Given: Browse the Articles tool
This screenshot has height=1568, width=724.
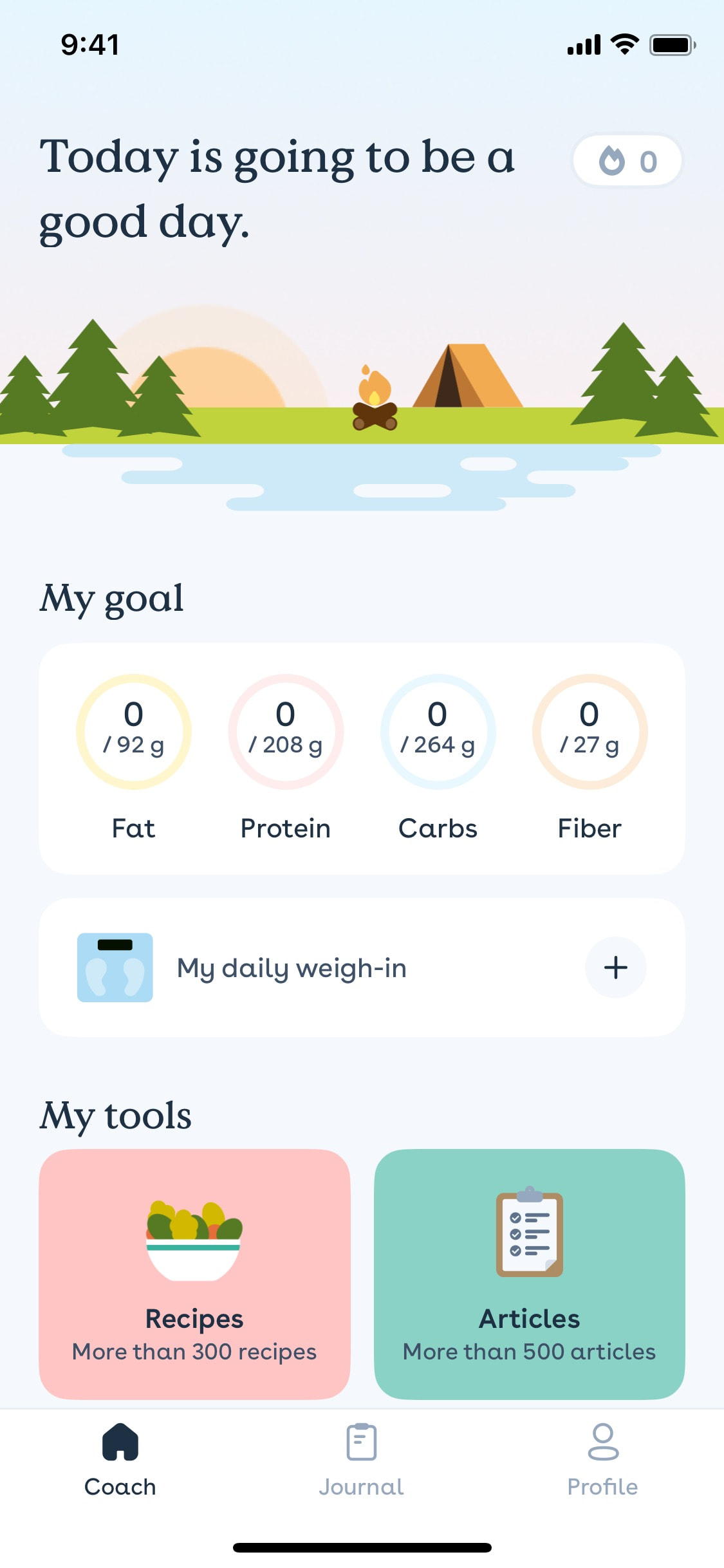Looking at the screenshot, I should [529, 1273].
